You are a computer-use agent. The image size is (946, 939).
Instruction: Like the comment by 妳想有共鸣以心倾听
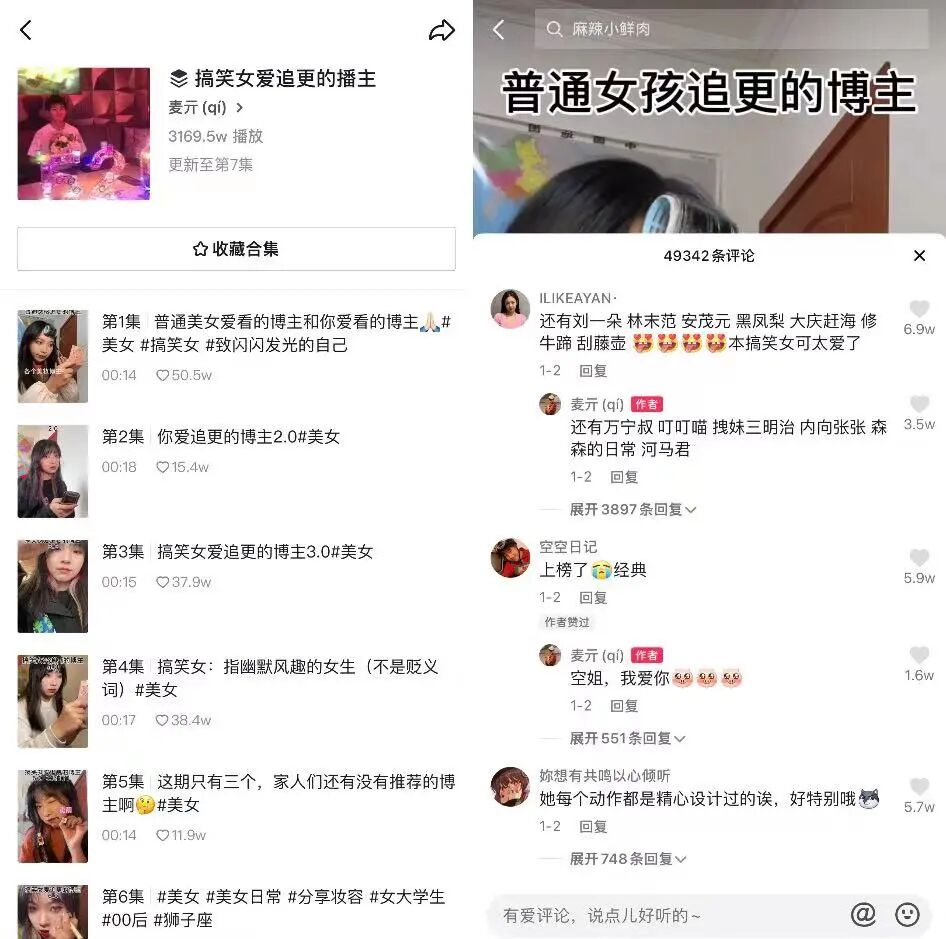click(x=919, y=787)
